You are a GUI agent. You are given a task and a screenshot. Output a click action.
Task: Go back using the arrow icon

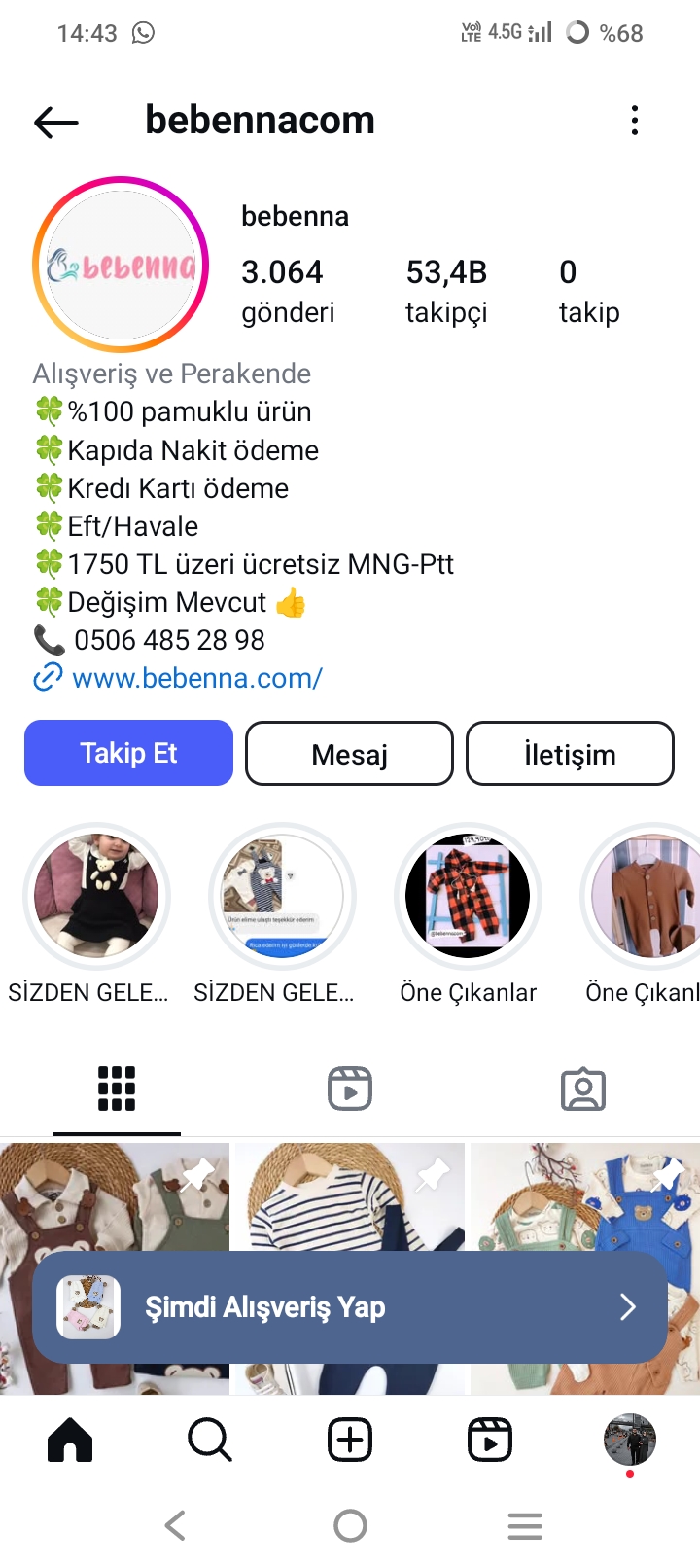55,122
